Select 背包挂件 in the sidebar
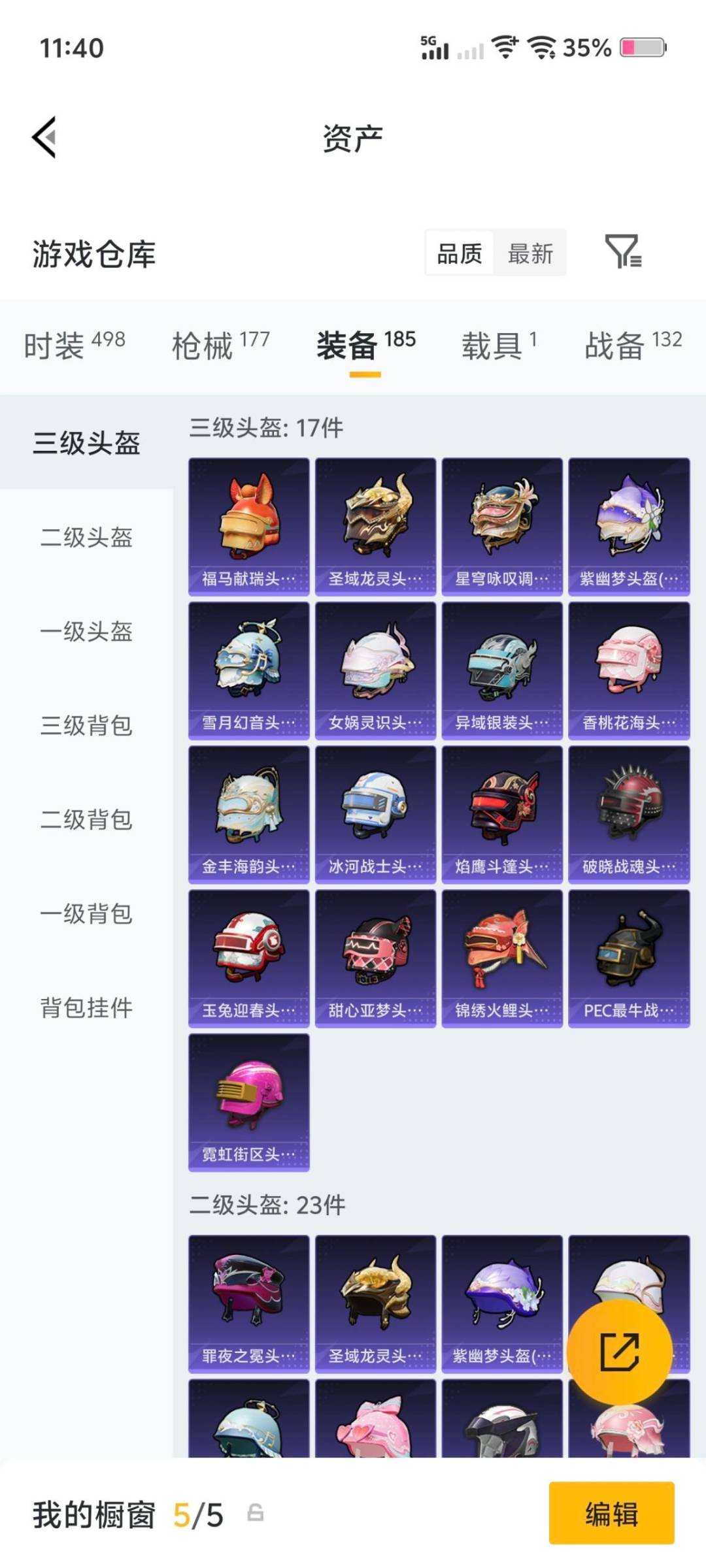Image resolution: width=706 pixels, height=1568 pixels. click(87, 1008)
